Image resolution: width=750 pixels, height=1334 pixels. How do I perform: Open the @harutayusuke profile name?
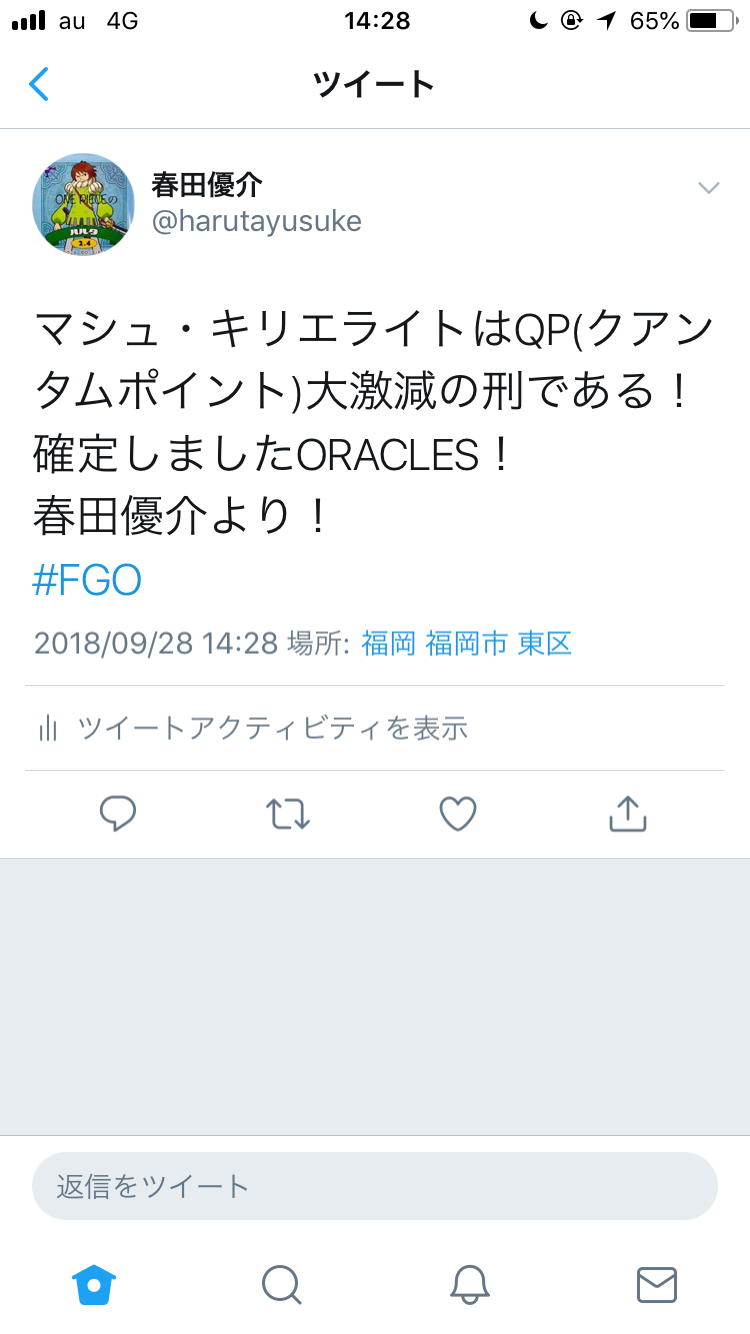click(256, 221)
